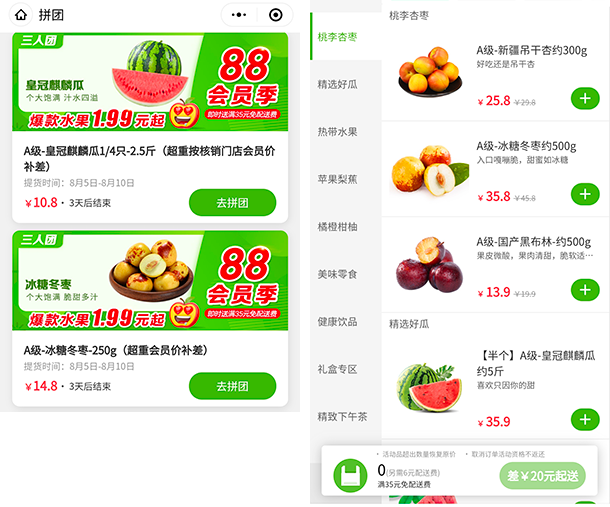
Task: Add 新疆吊干杏 300g to the cart
Action: [x=585, y=99]
